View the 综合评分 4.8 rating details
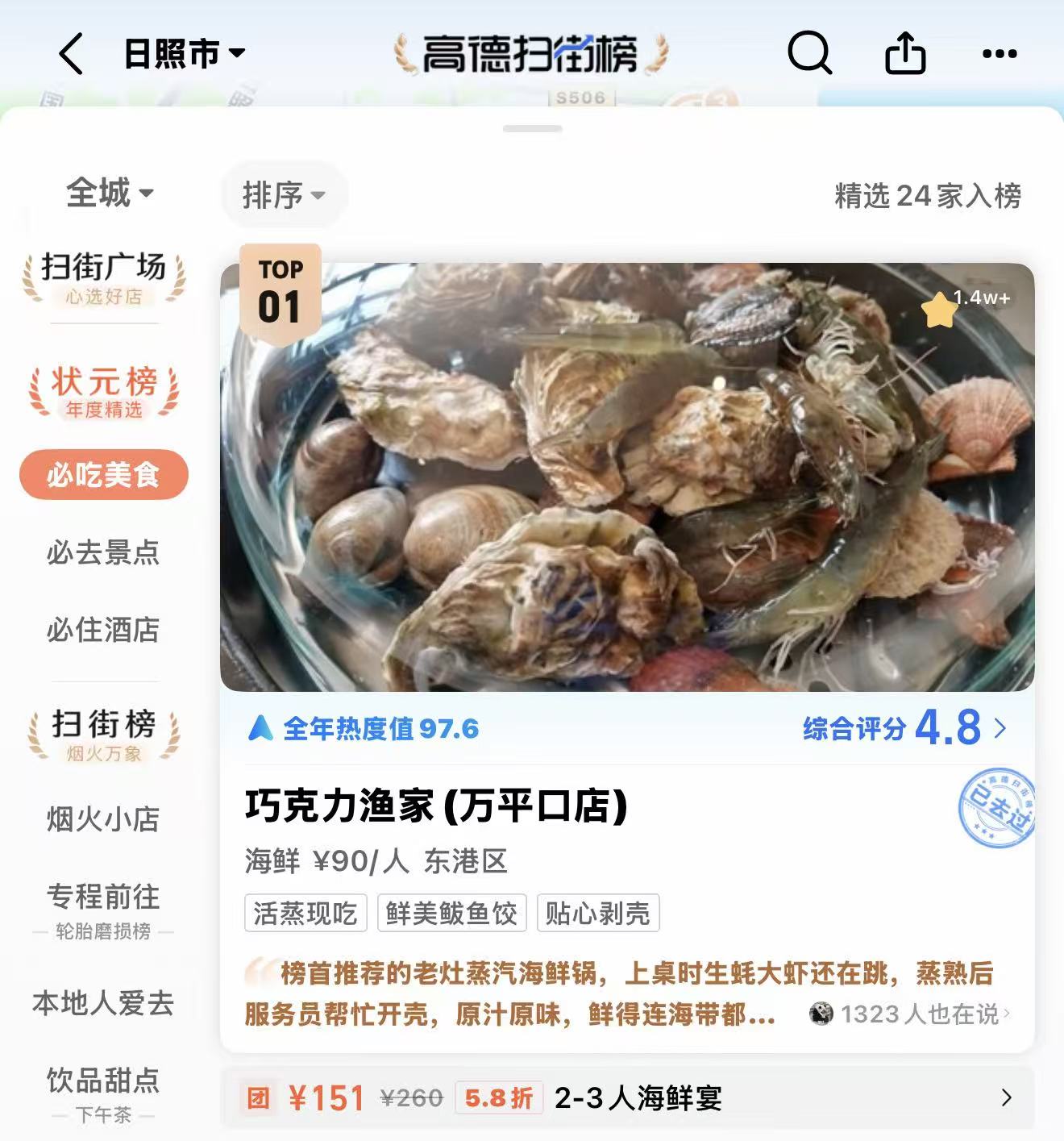Image resolution: width=1064 pixels, height=1141 pixels. pos(904,728)
